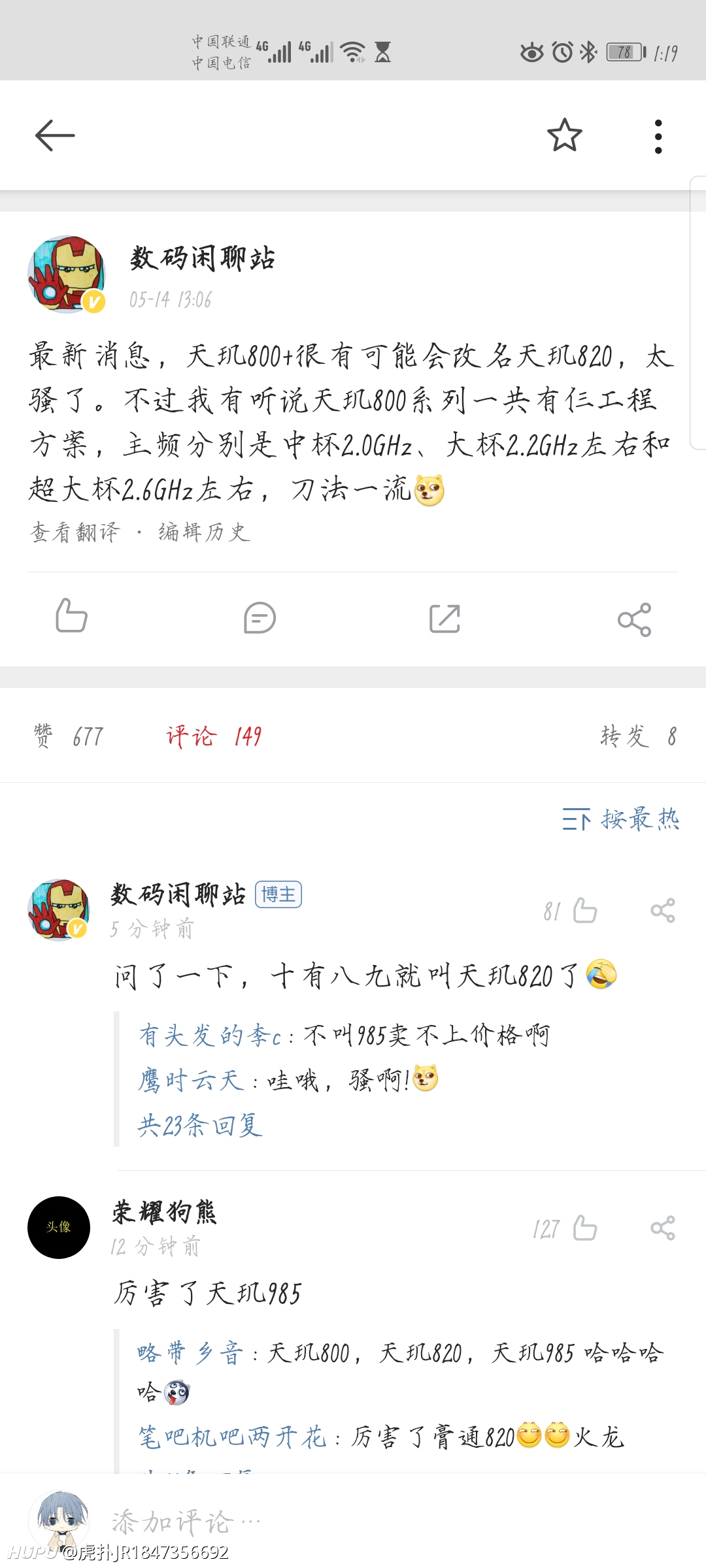Share 数码闲聊站's comment
Screen dimensions: 706x1568
point(663,911)
